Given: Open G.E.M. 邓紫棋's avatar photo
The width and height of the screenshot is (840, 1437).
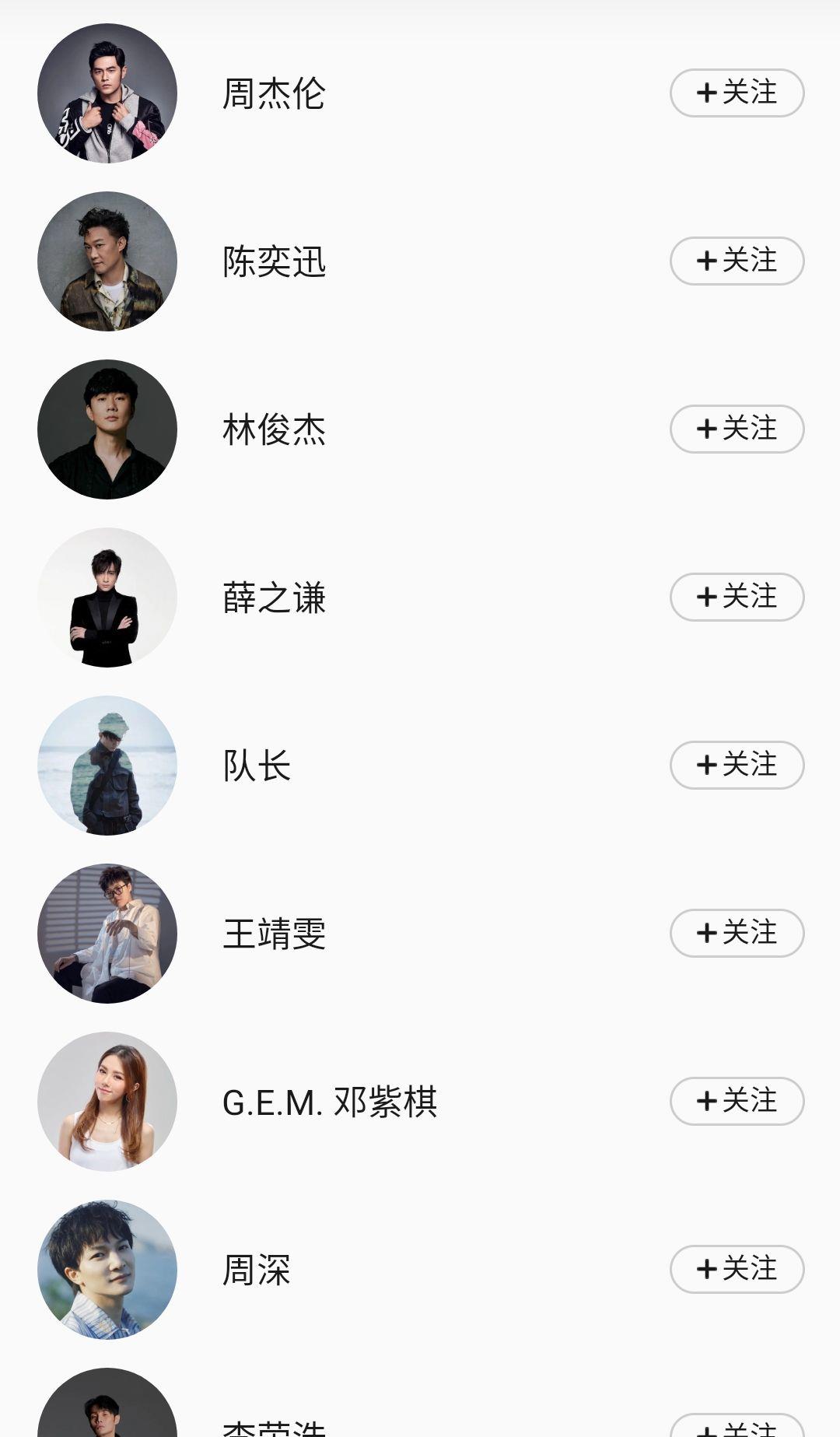Looking at the screenshot, I should [x=107, y=1101].
